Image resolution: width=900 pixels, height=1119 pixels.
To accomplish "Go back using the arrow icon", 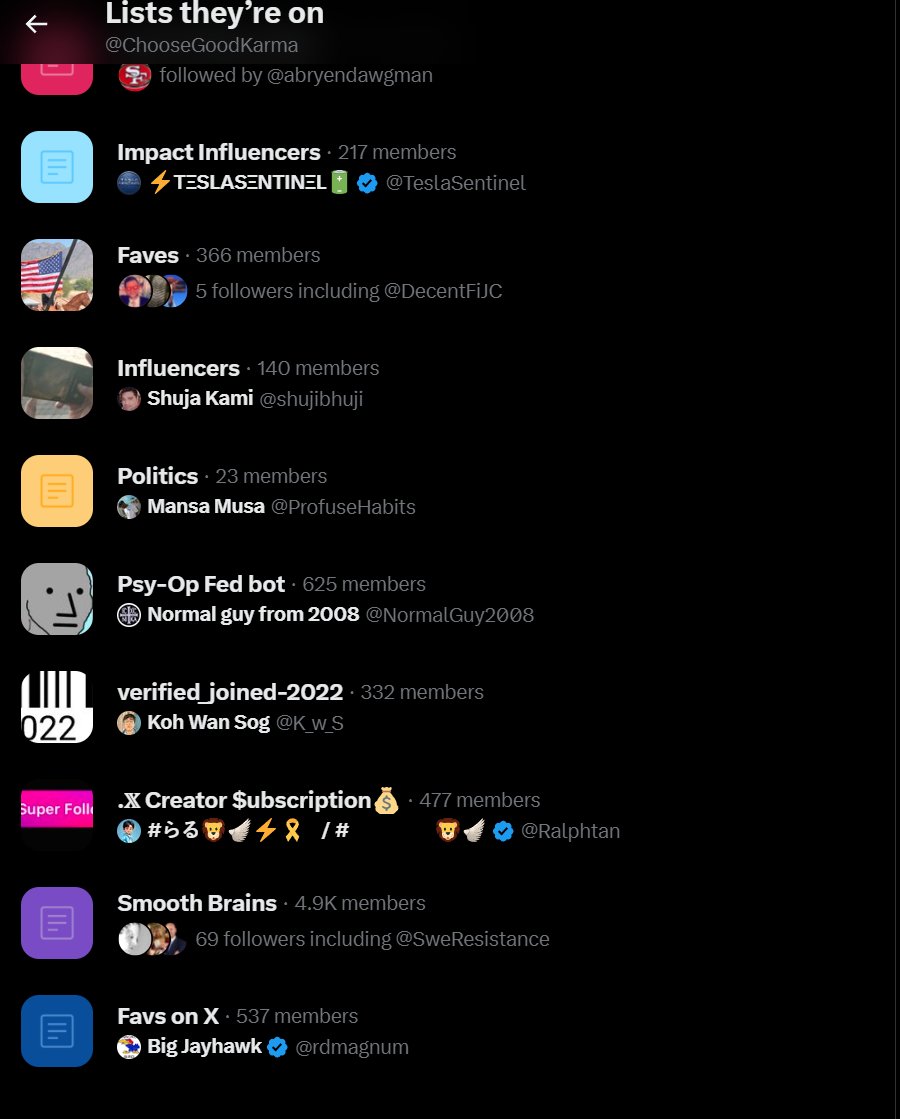I will tap(37, 24).
